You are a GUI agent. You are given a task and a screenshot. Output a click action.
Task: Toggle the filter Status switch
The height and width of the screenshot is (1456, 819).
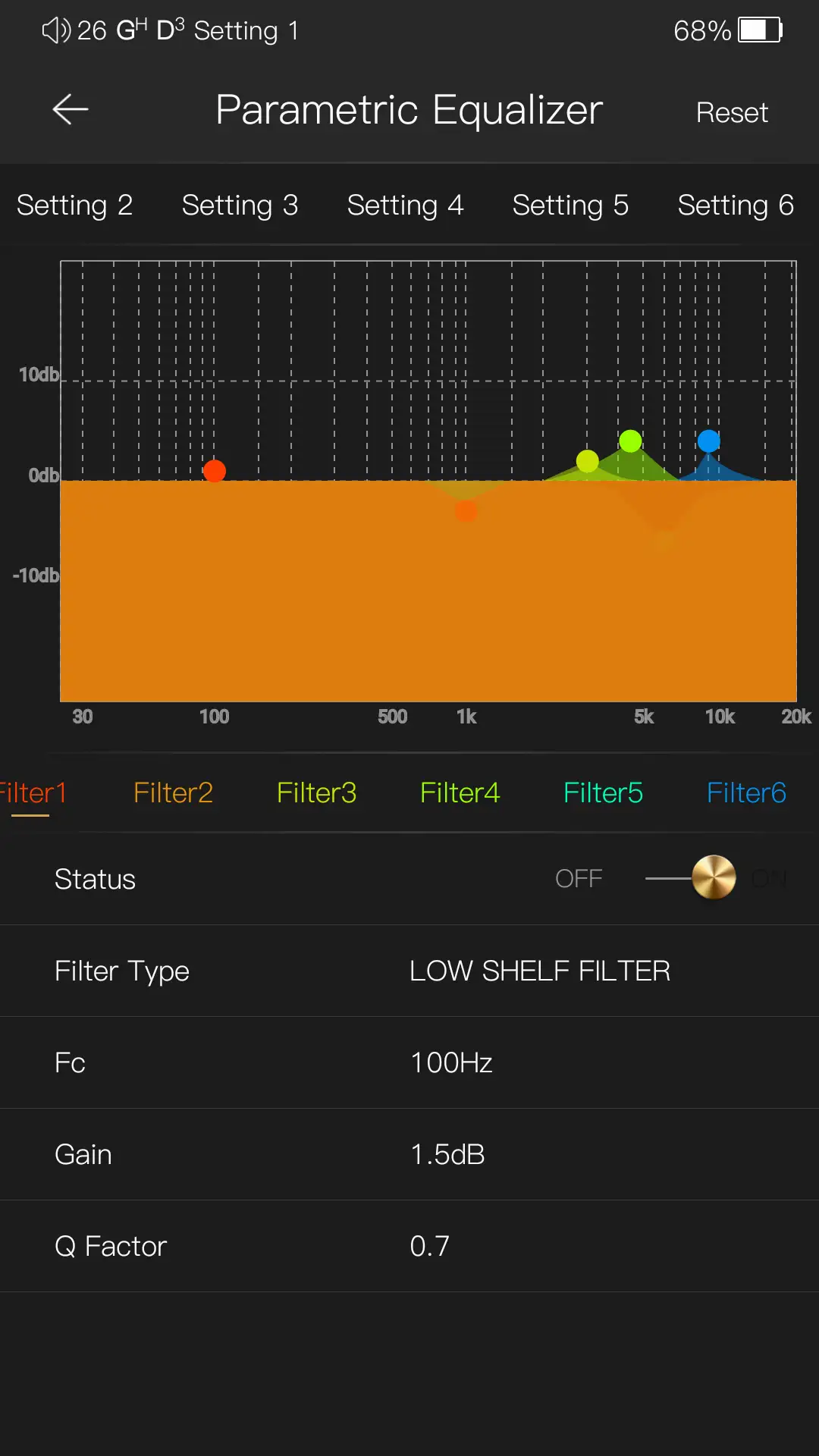(713, 878)
